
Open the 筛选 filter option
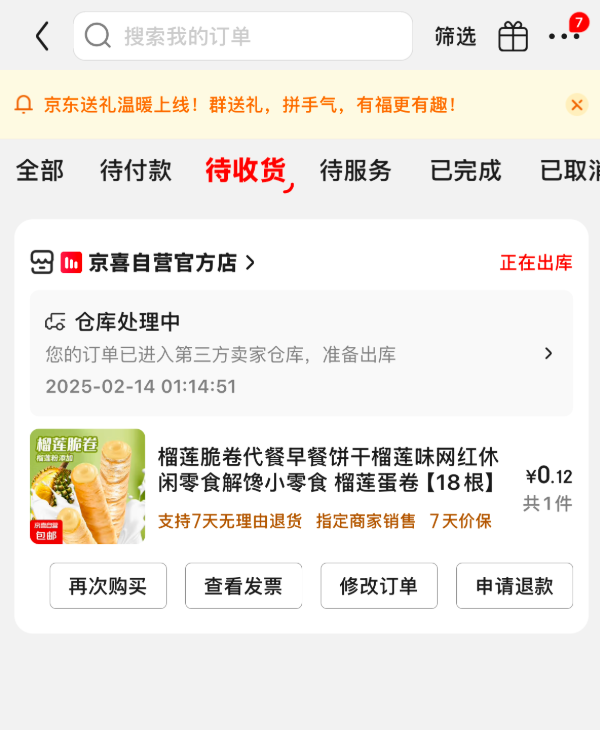[x=455, y=37]
